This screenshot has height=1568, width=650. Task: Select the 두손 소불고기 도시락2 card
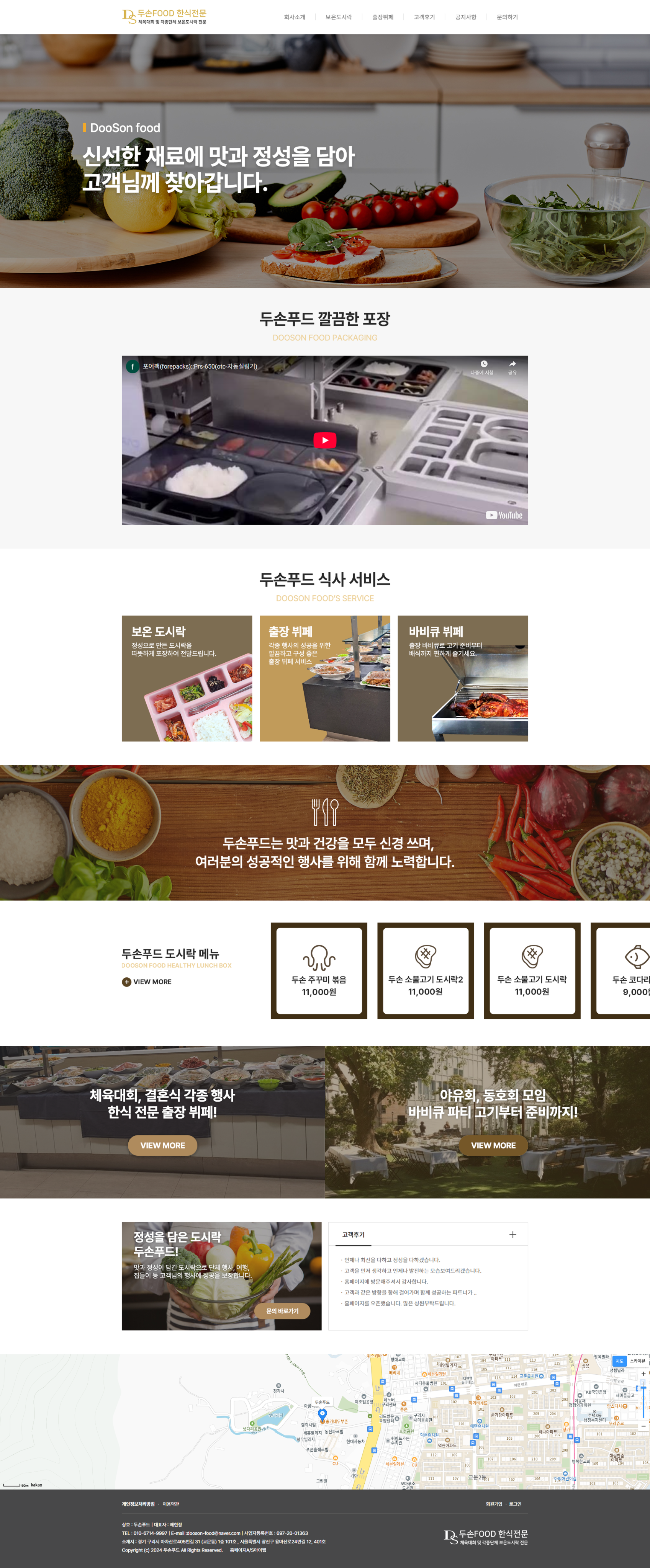coord(425,970)
